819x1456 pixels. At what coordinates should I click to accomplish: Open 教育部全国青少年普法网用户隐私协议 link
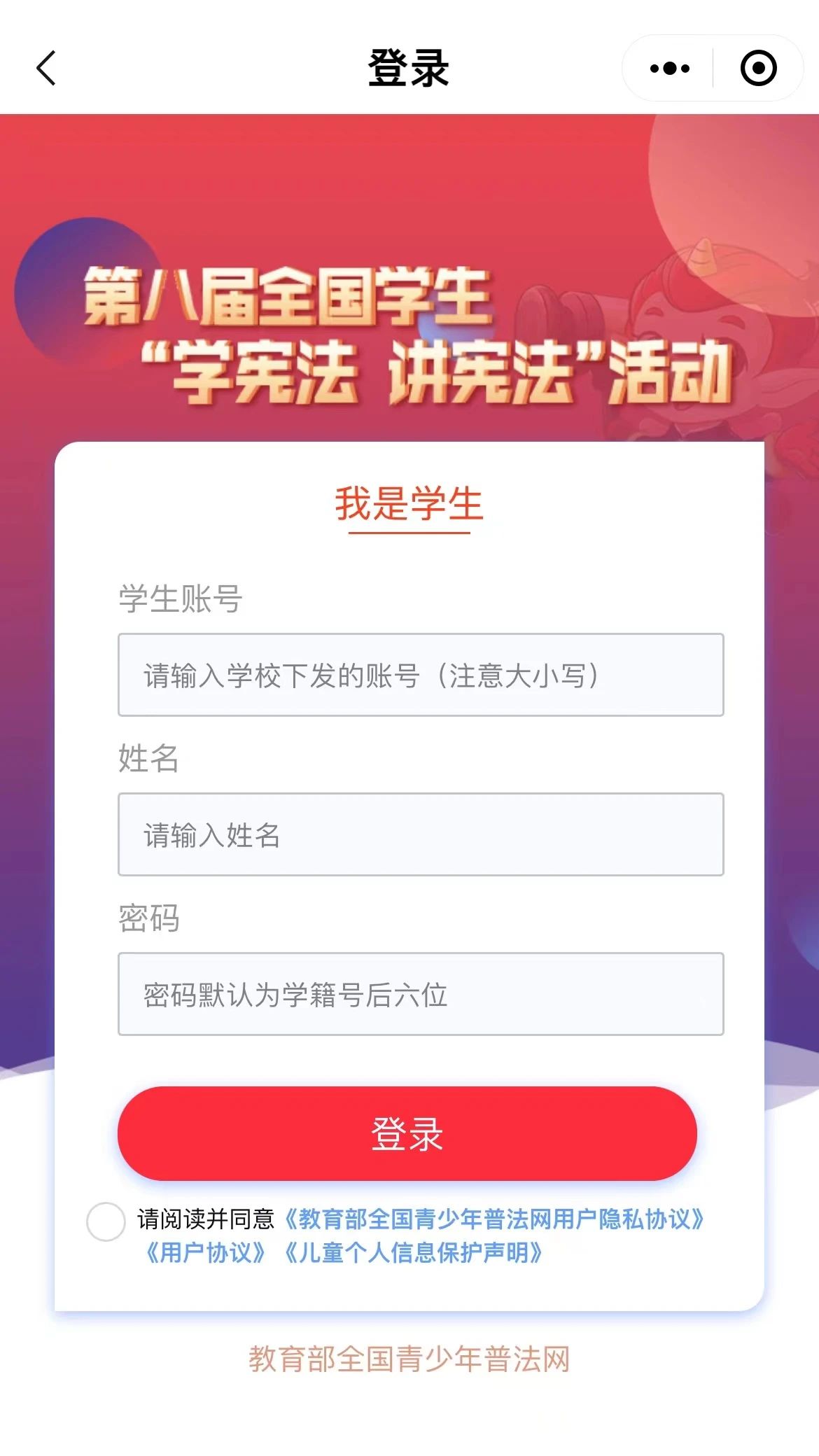493,1219
